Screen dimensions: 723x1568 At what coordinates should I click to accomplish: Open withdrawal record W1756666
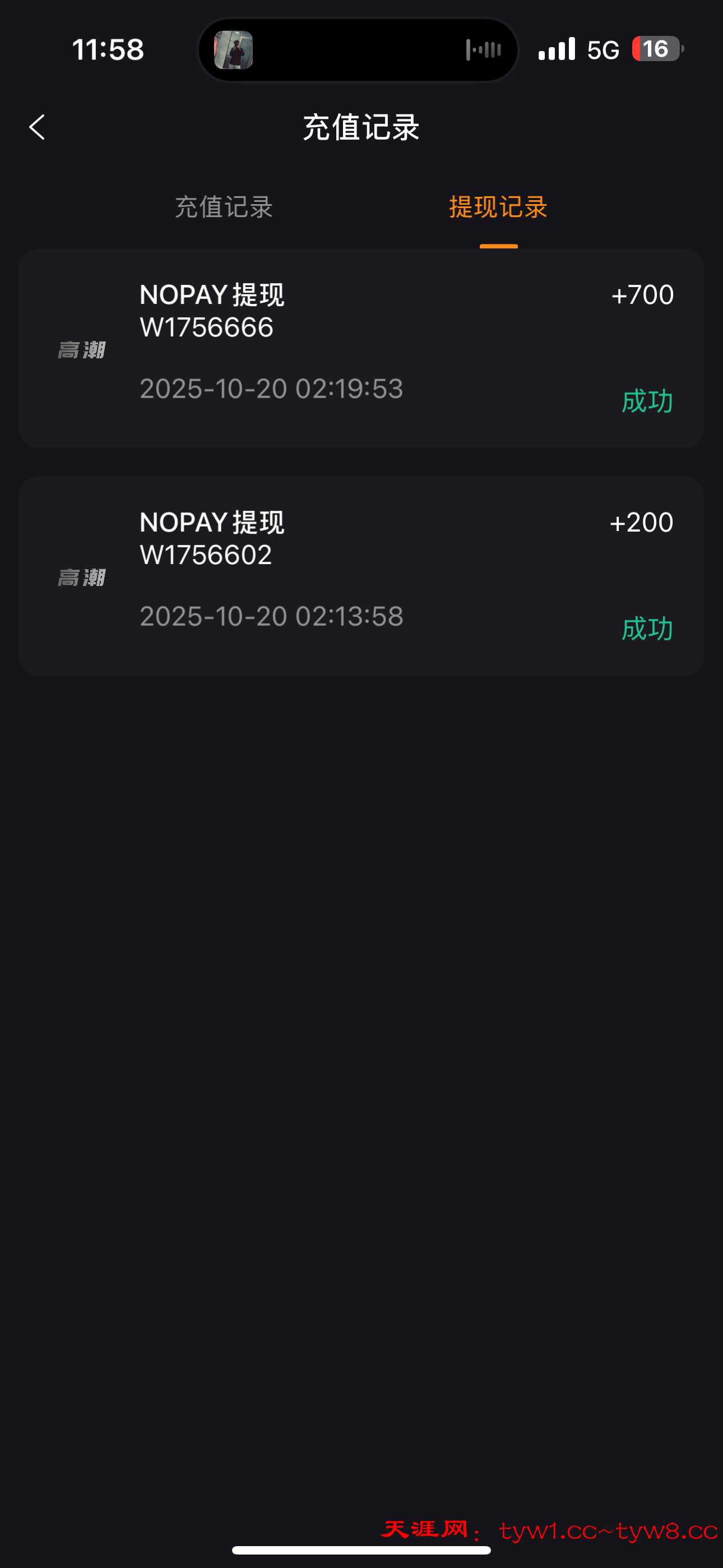361,348
